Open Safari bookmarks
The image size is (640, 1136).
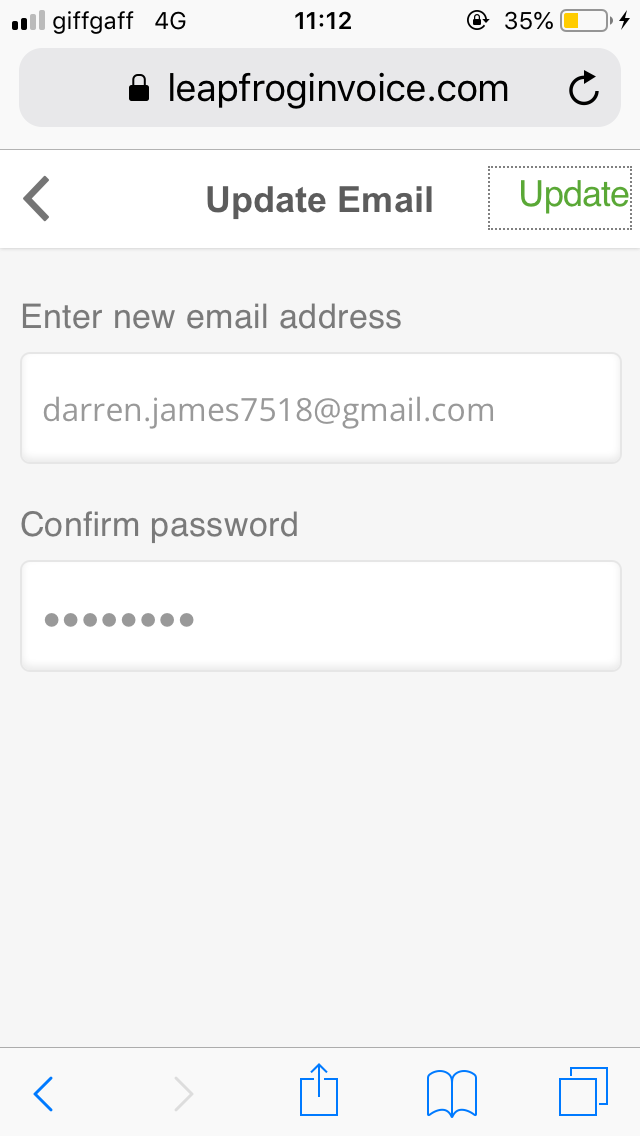tap(451, 1091)
